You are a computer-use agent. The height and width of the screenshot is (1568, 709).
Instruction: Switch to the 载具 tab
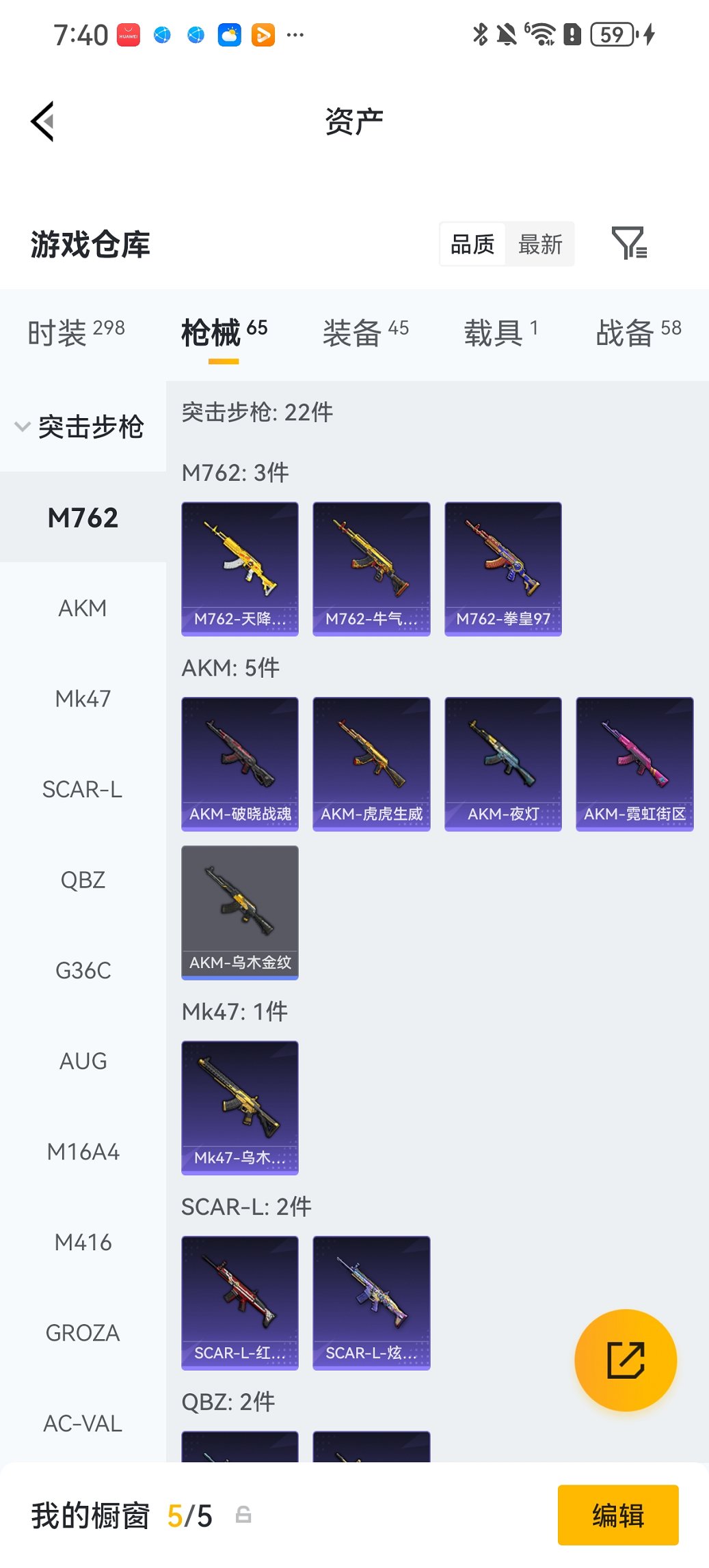click(x=500, y=333)
